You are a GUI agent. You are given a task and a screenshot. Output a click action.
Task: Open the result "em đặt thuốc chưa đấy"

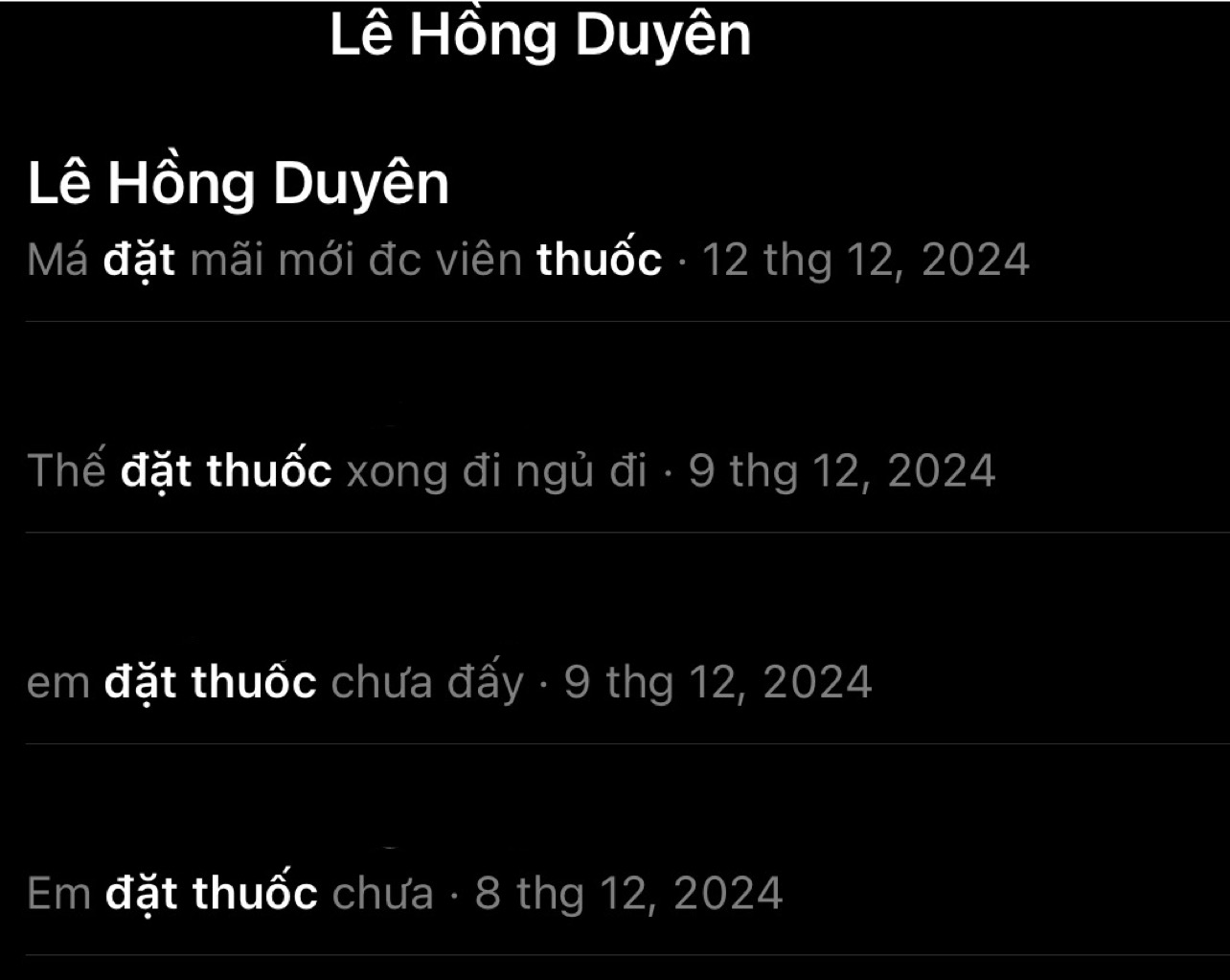tap(448, 682)
